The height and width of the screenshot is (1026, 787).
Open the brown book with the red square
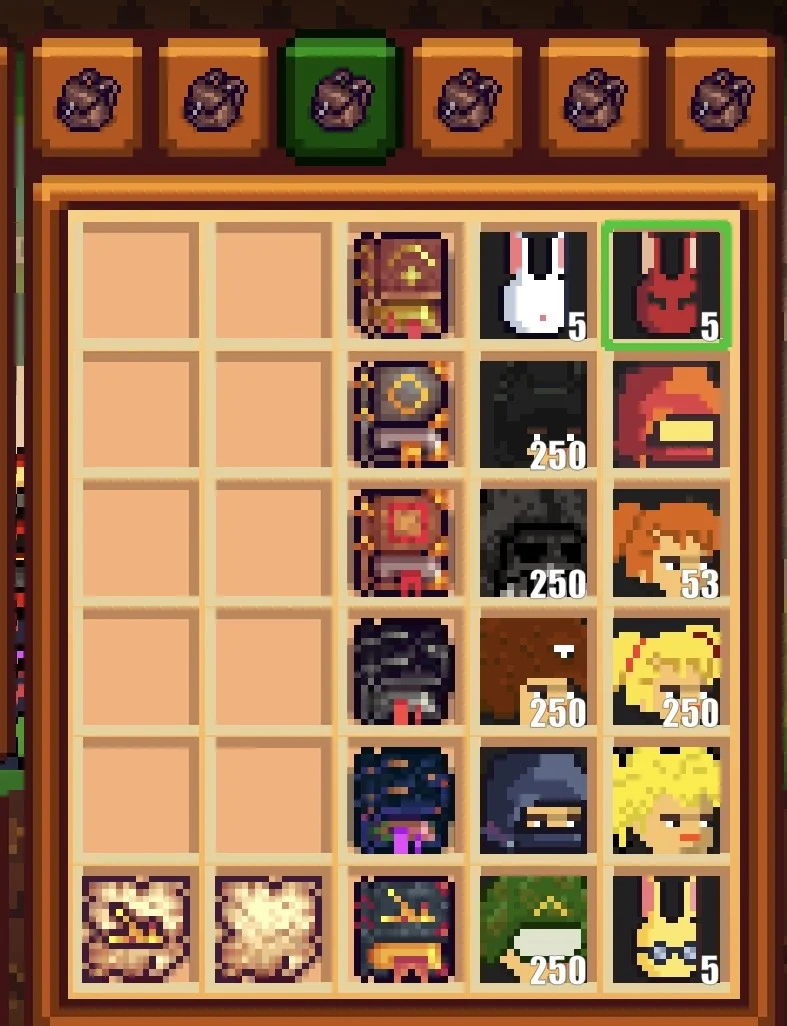(x=401, y=543)
